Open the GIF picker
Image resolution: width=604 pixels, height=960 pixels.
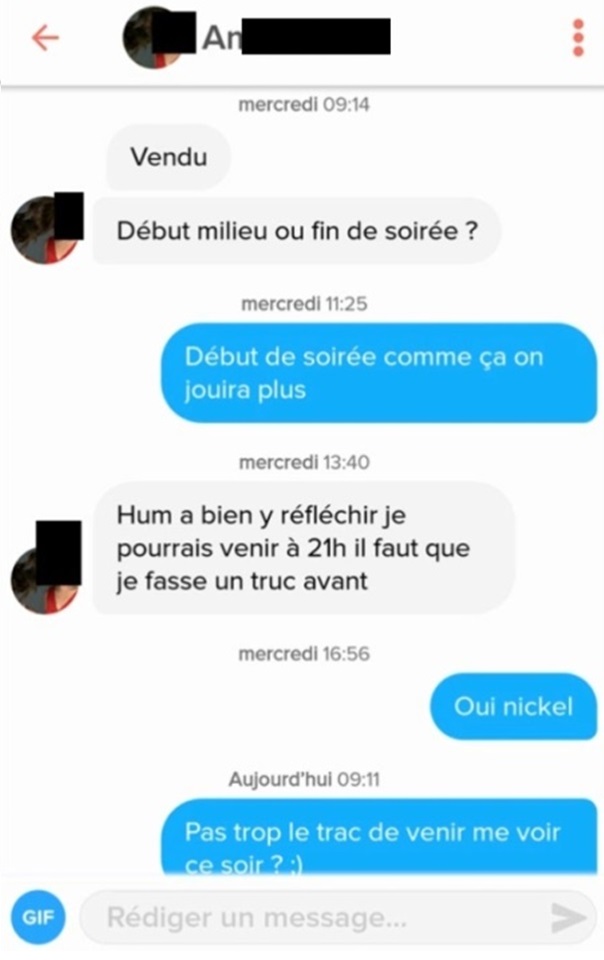coord(38,917)
